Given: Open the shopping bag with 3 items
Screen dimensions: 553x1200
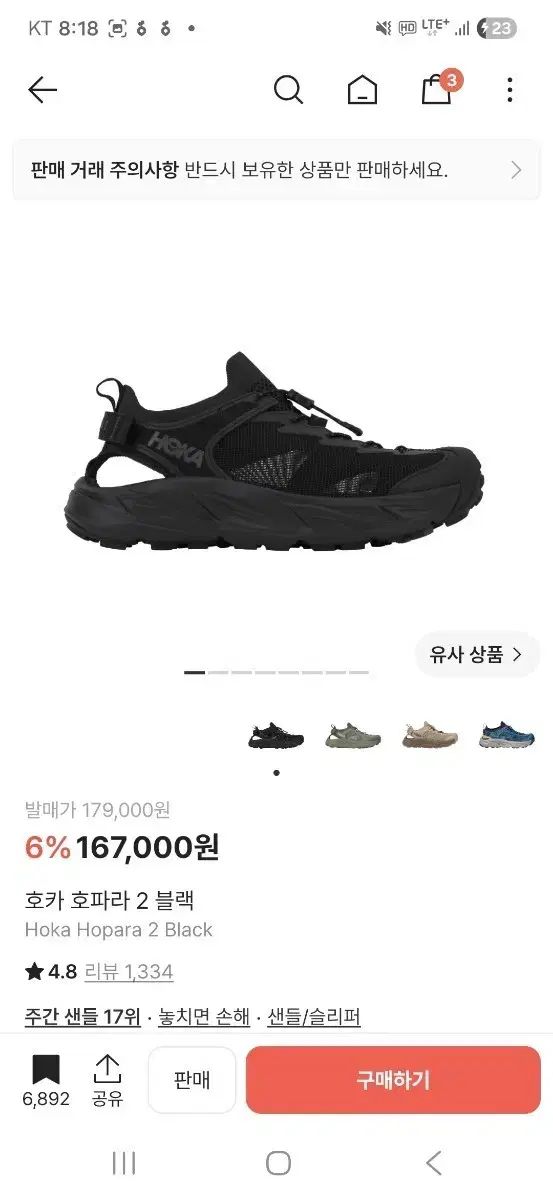Looking at the screenshot, I should pyautogui.click(x=439, y=88).
